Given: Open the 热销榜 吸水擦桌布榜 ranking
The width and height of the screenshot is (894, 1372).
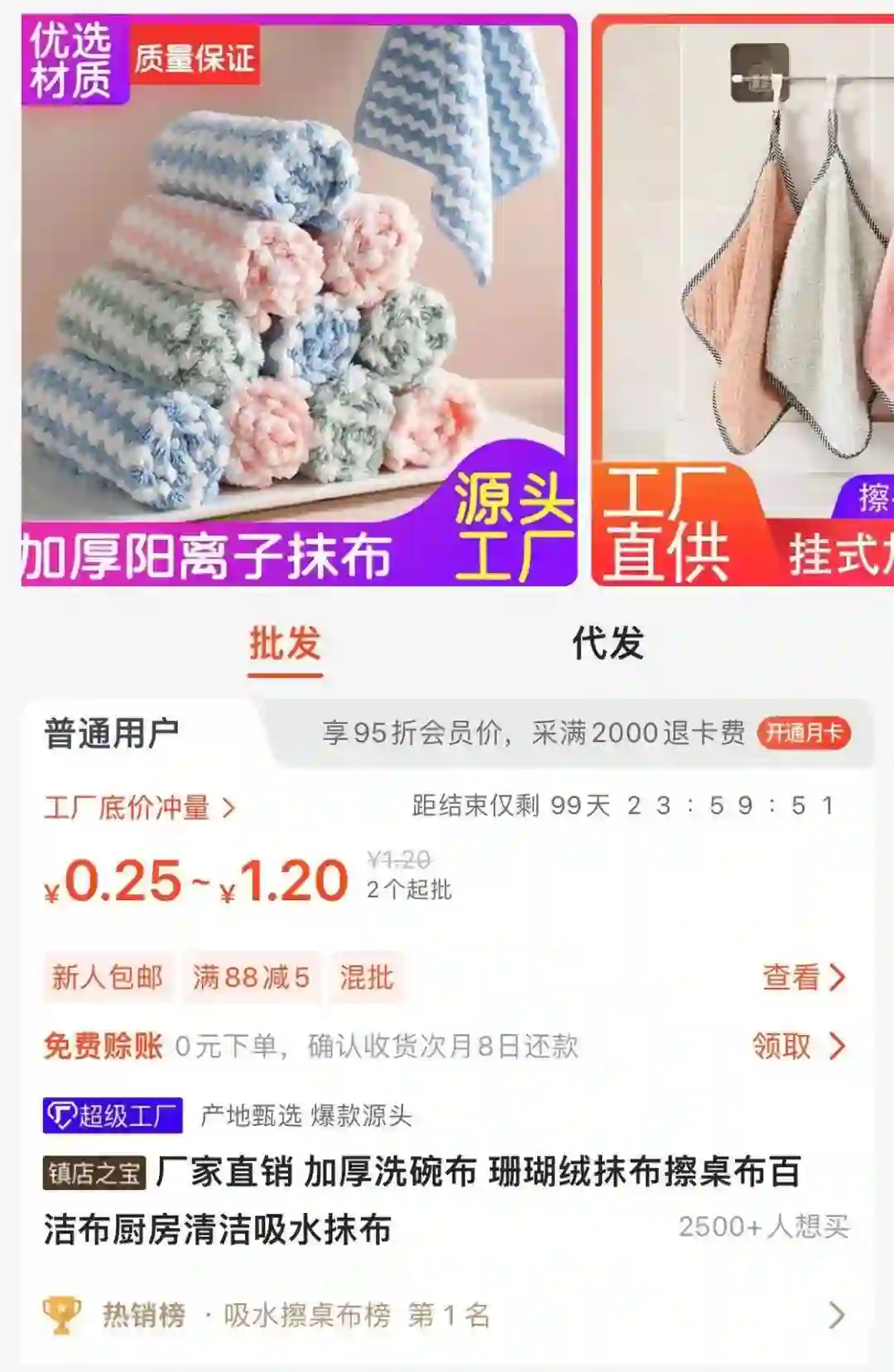Looking at the screenshot, I should coord(447,1315).
